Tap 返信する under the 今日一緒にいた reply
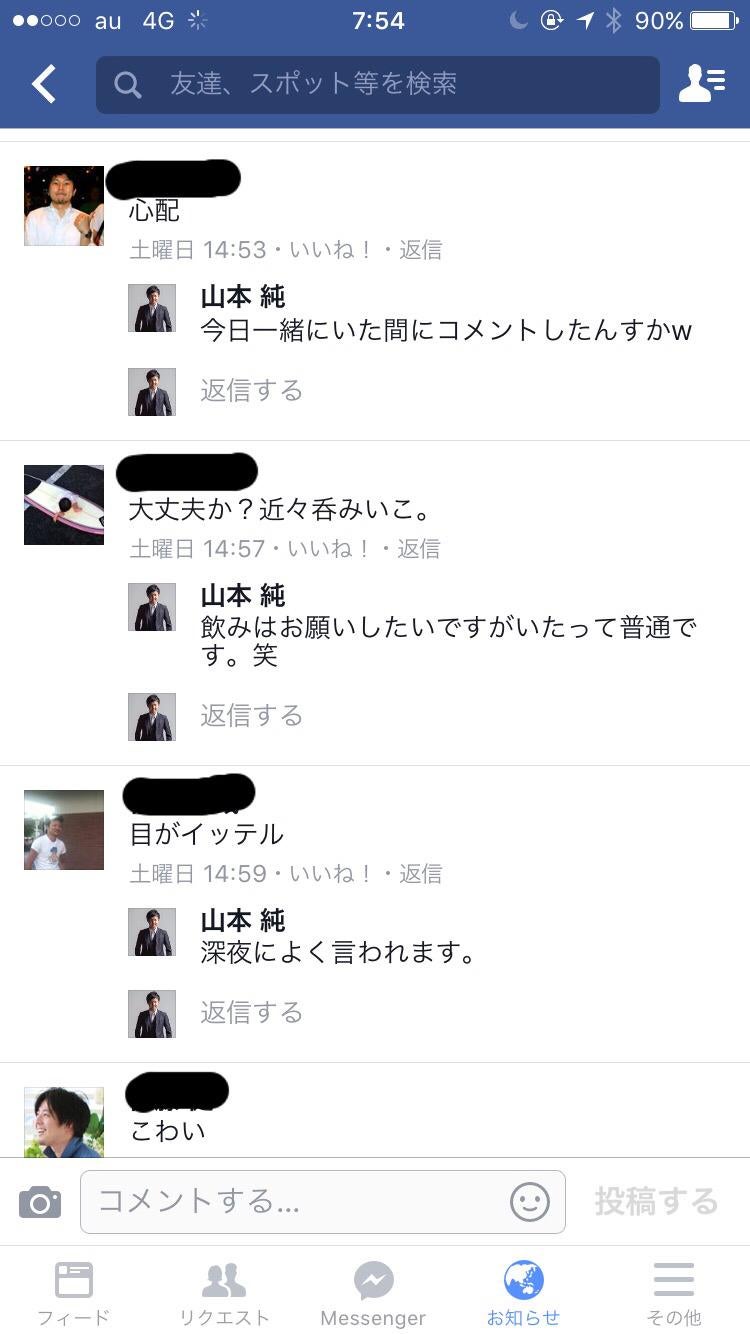Screen dimensions: 750x1334 [251, 390]
